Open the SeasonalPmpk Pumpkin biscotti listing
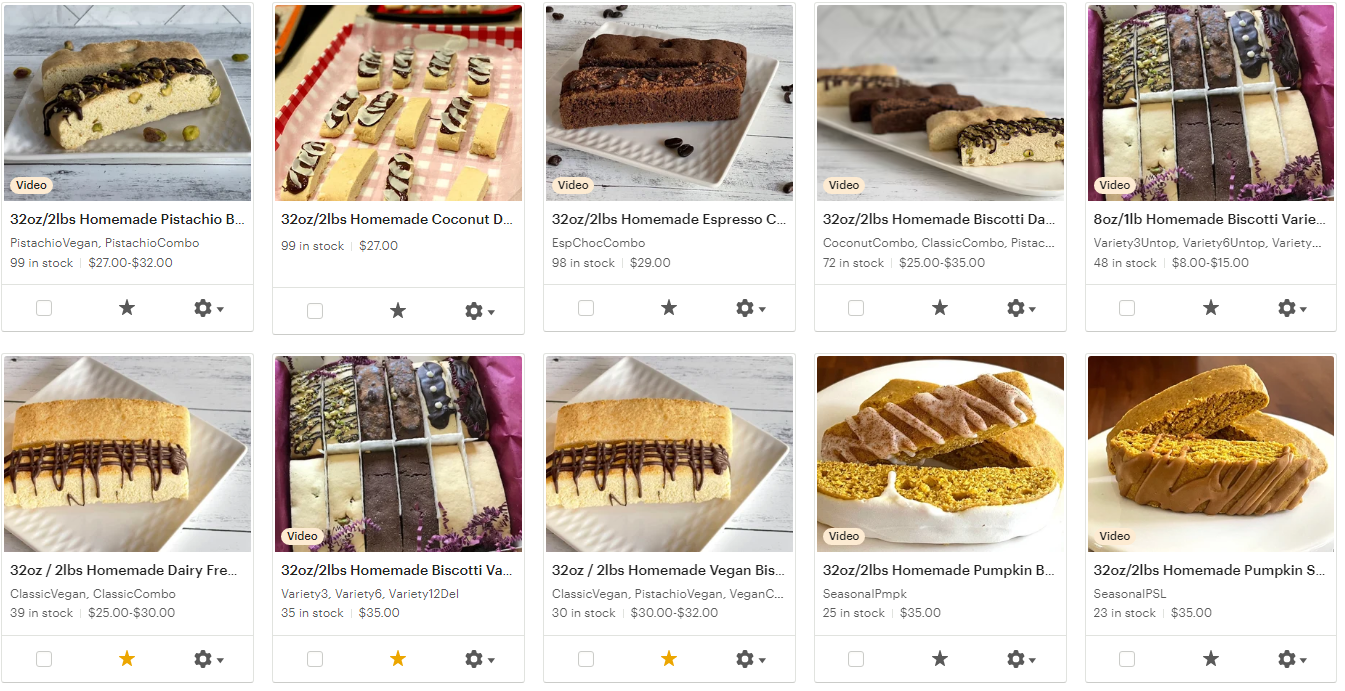This screenshot has width=1345, height=691. click(938, 570)
